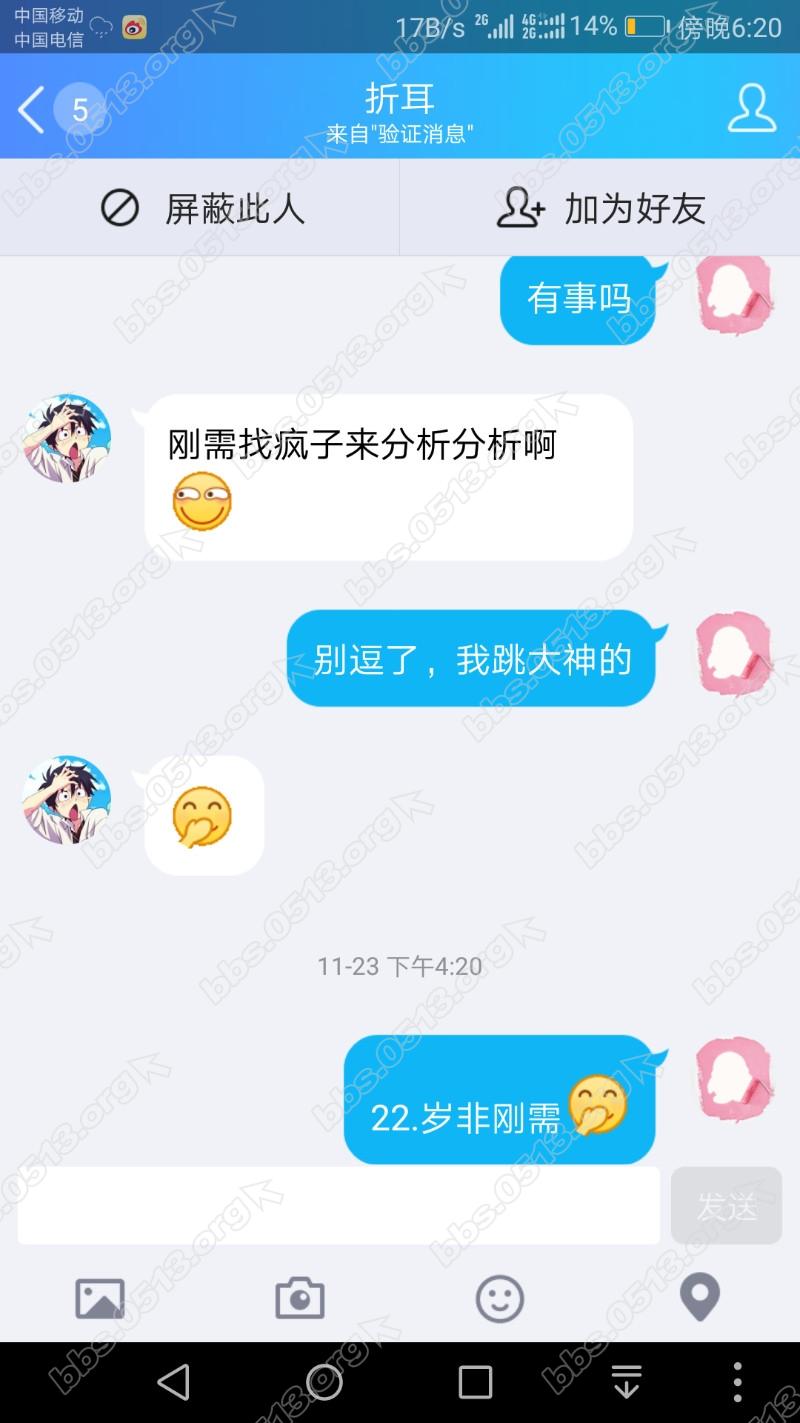Screen dimensions: 800x1423
Task: Tap the 发送 send button
Action: [726, 1206]
